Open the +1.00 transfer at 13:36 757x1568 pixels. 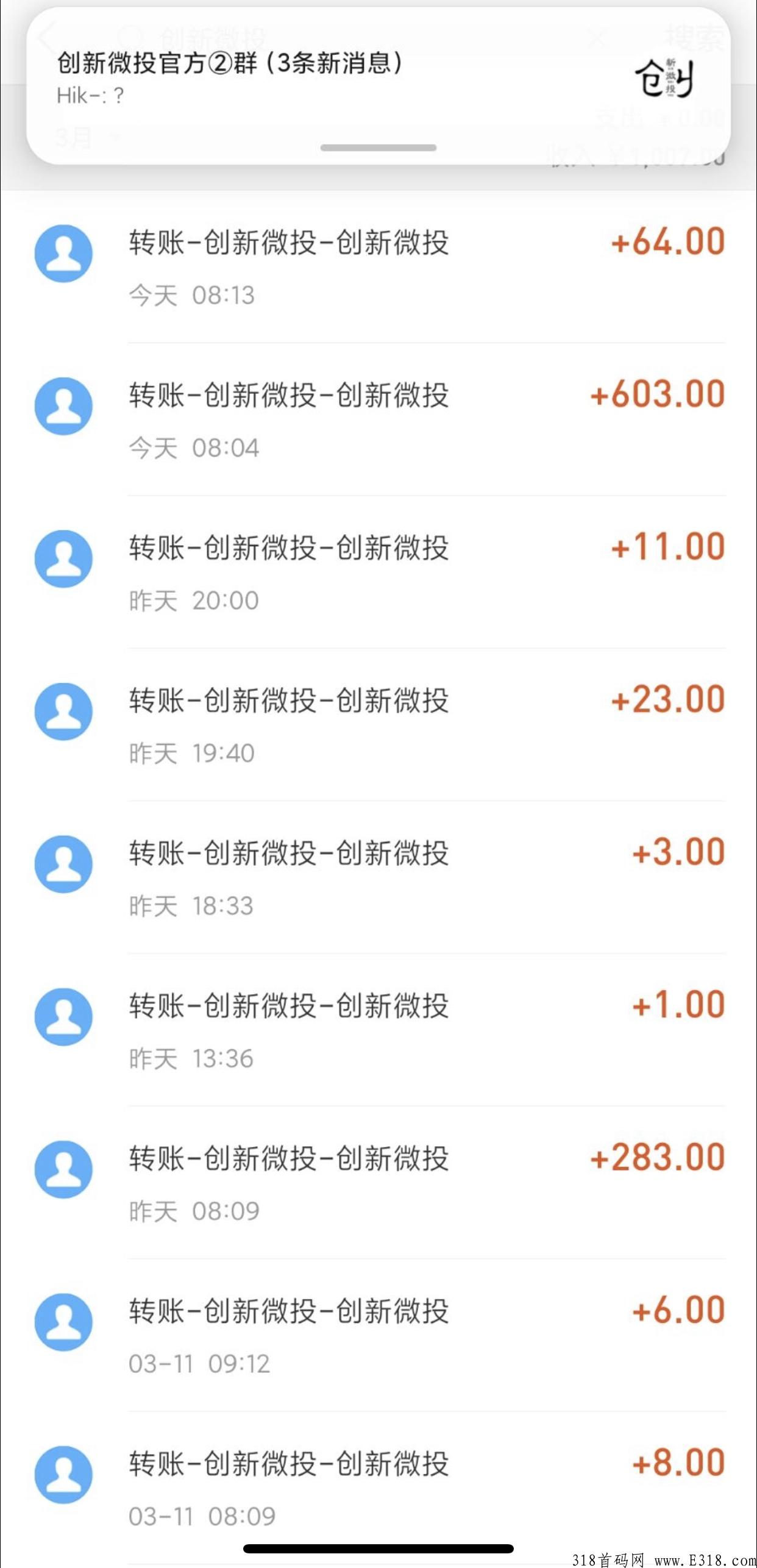tap(378, 1030)
